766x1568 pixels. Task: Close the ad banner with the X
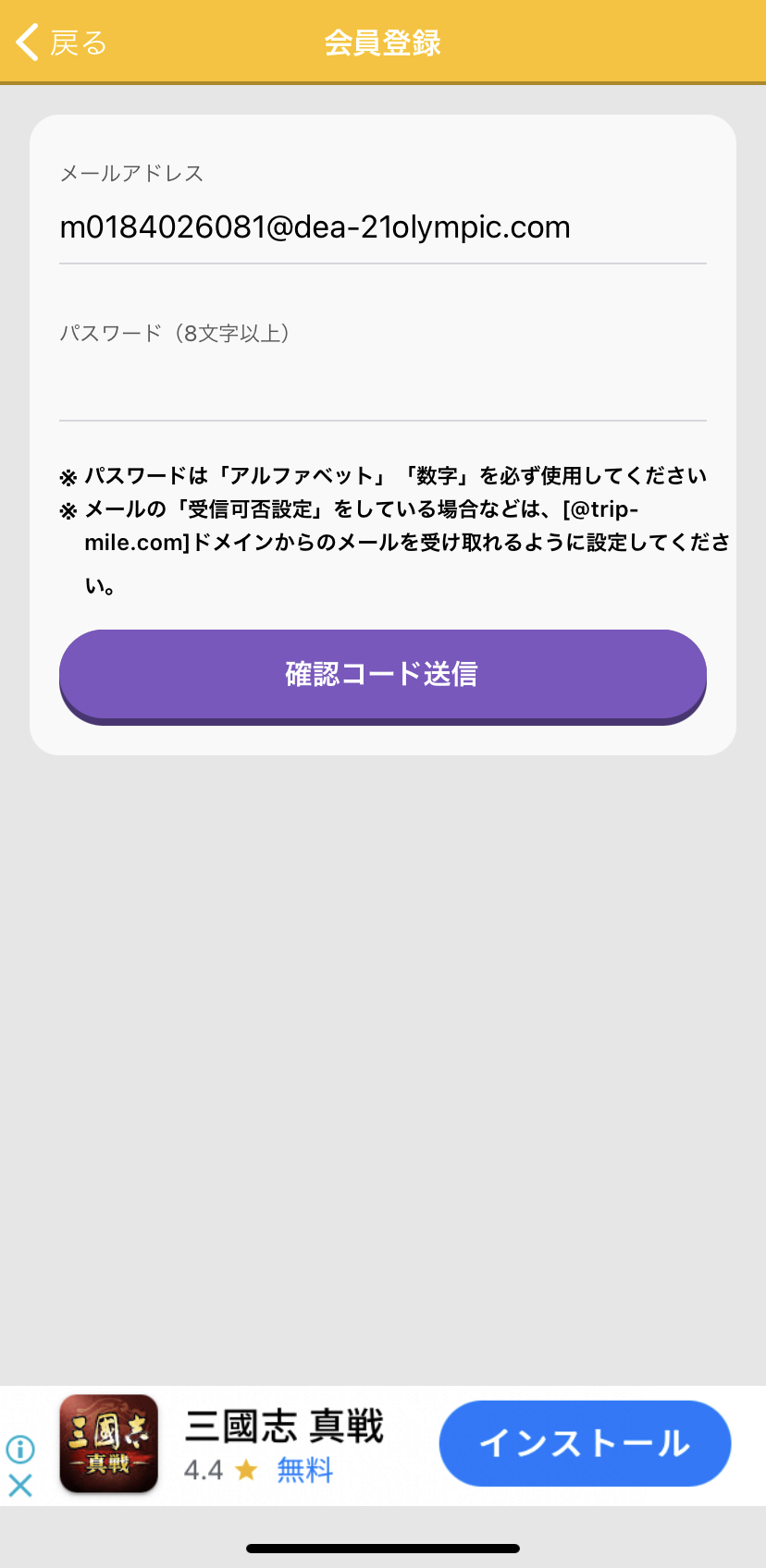pyautogui.click(x=20, y=1486)
